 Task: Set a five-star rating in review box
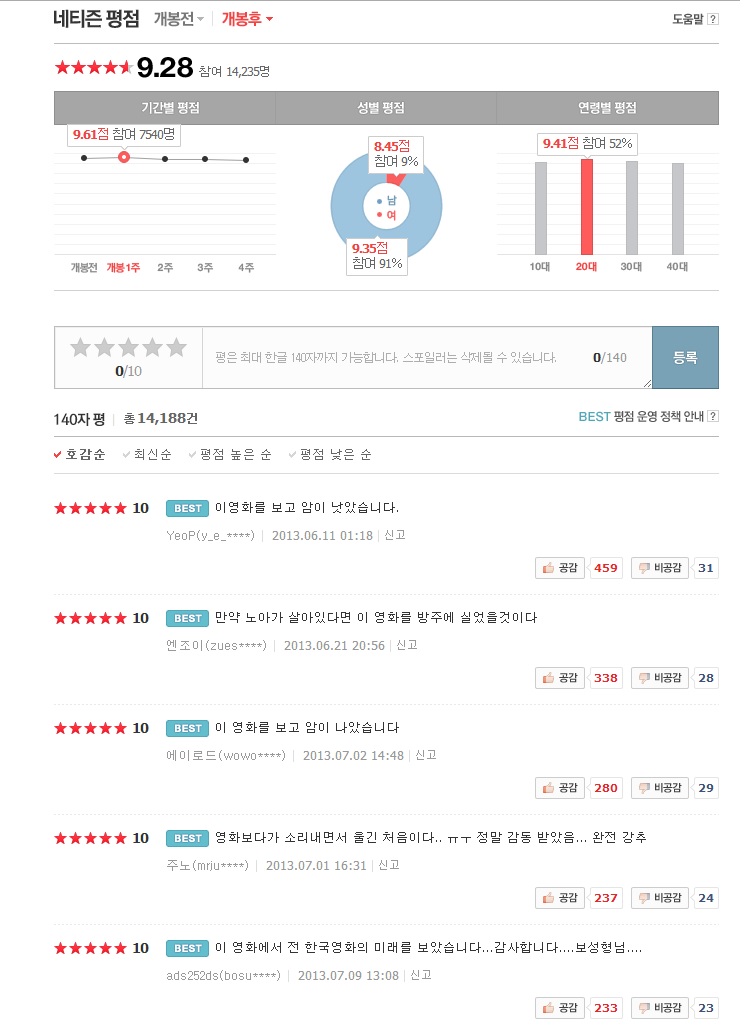(x=176, y=347)
